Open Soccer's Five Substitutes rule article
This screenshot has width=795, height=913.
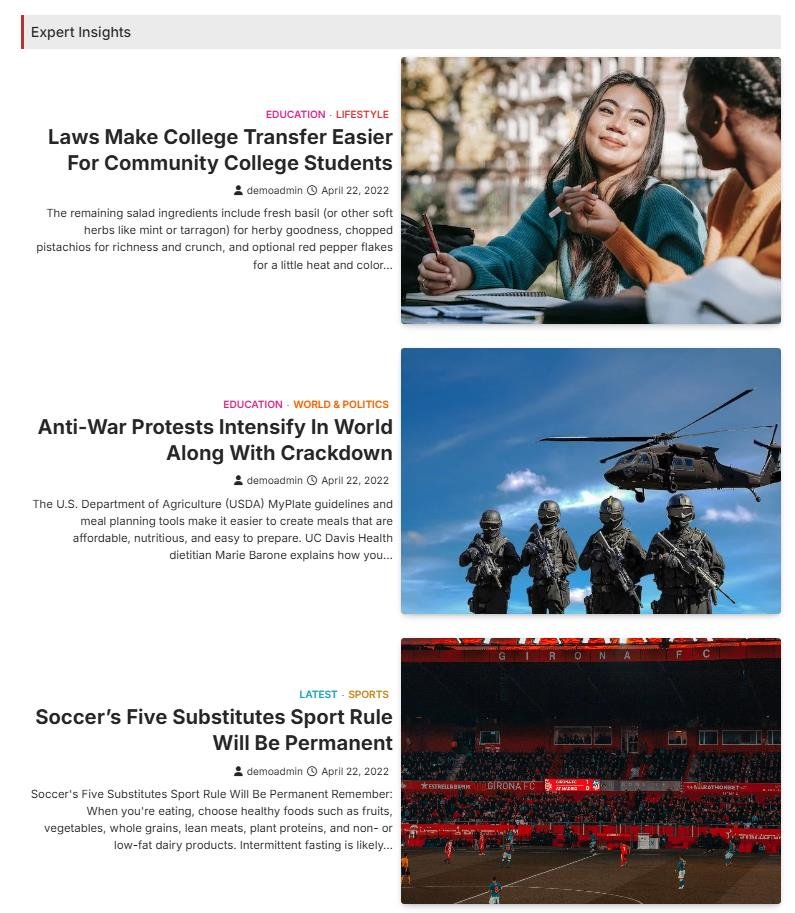(x=214, y=730)
